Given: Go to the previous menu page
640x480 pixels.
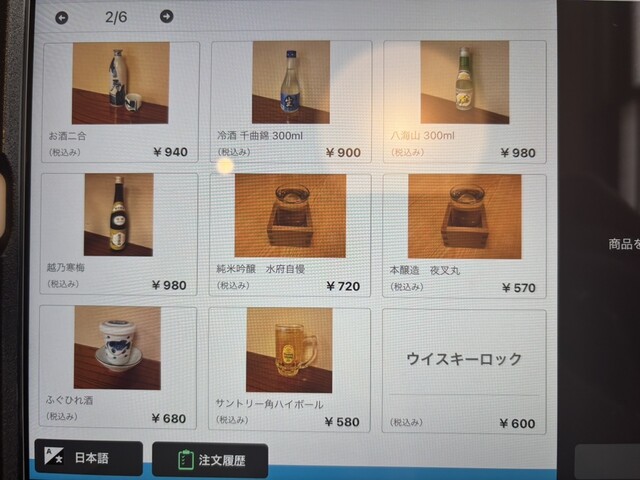Looking at the screenshot, I should coord(62,17).
